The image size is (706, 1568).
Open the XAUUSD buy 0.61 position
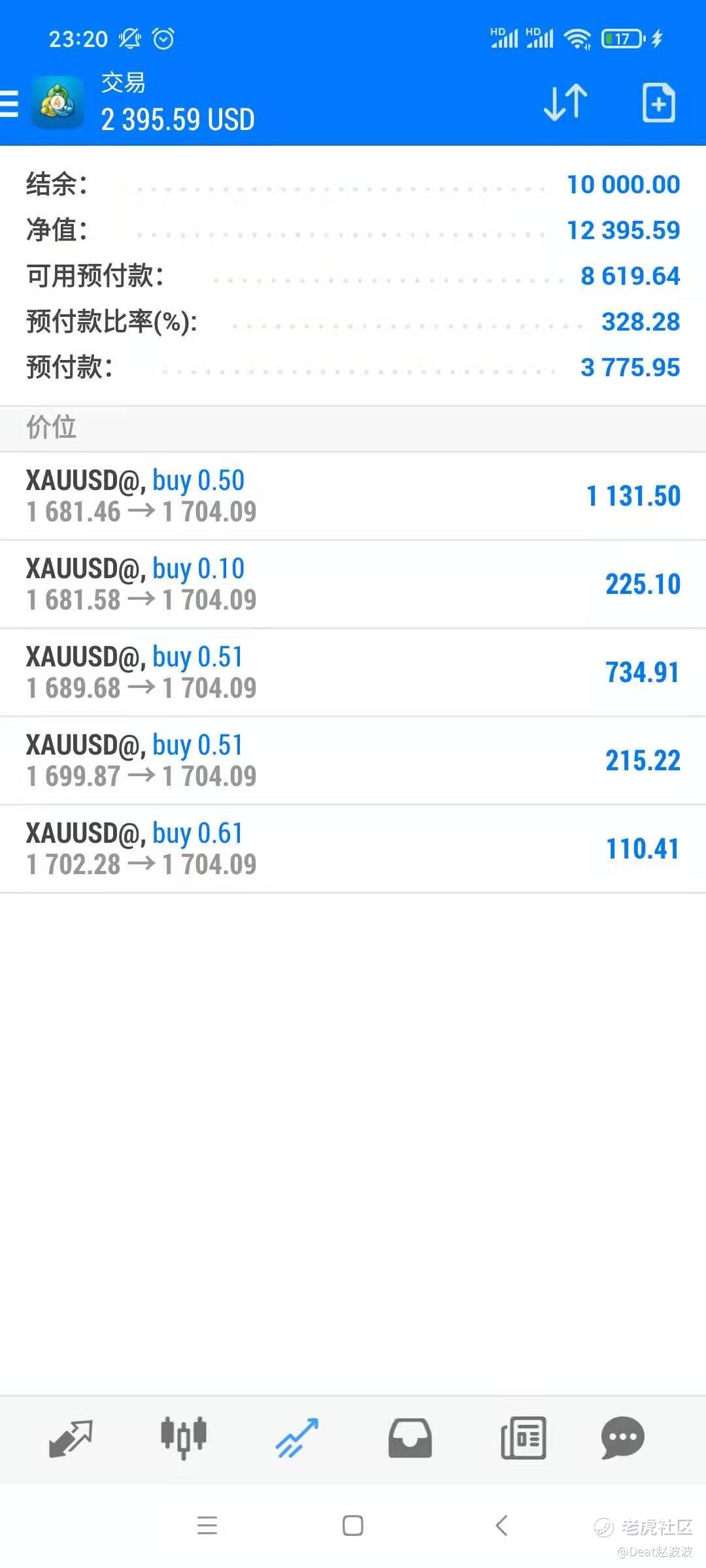click(x=353, y=849)
